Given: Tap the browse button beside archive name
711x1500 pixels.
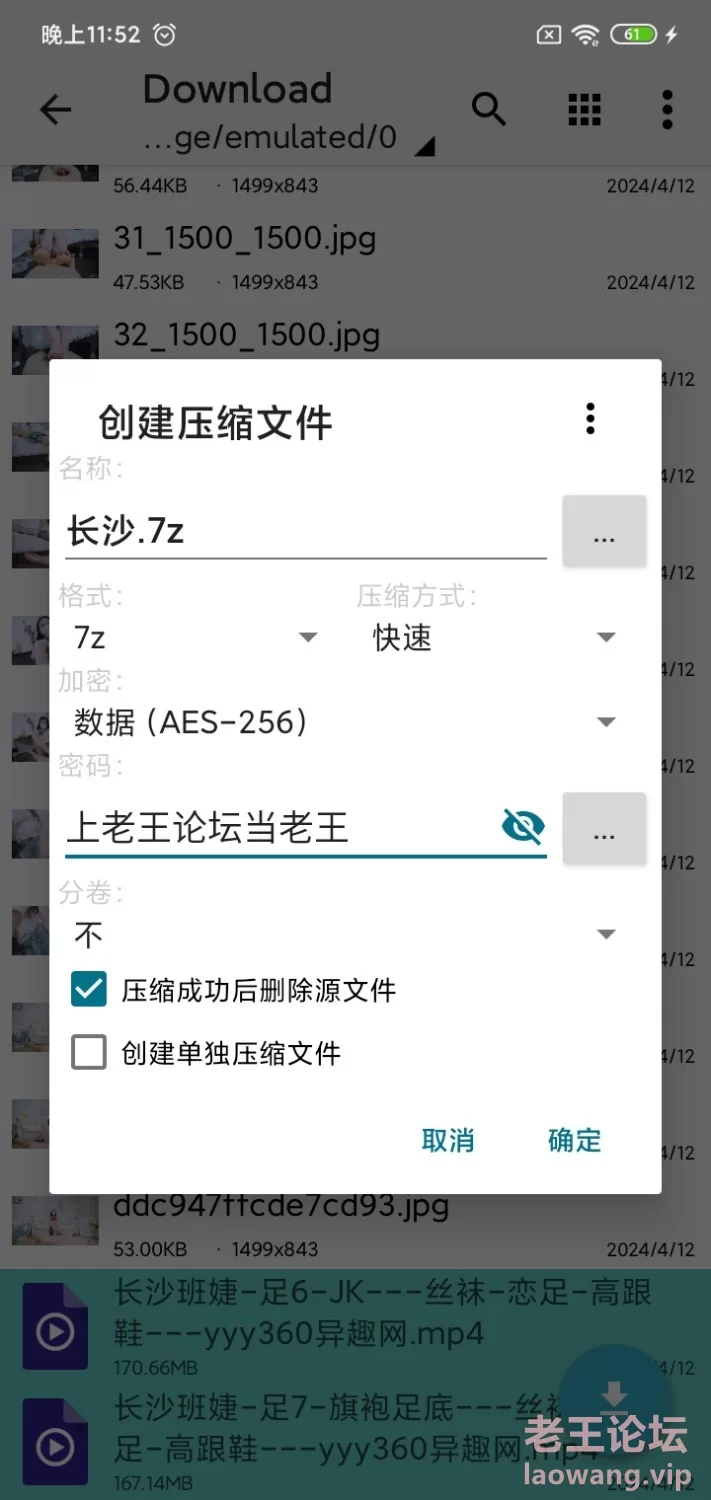Looking at the screenshot, I should (604, 532).
